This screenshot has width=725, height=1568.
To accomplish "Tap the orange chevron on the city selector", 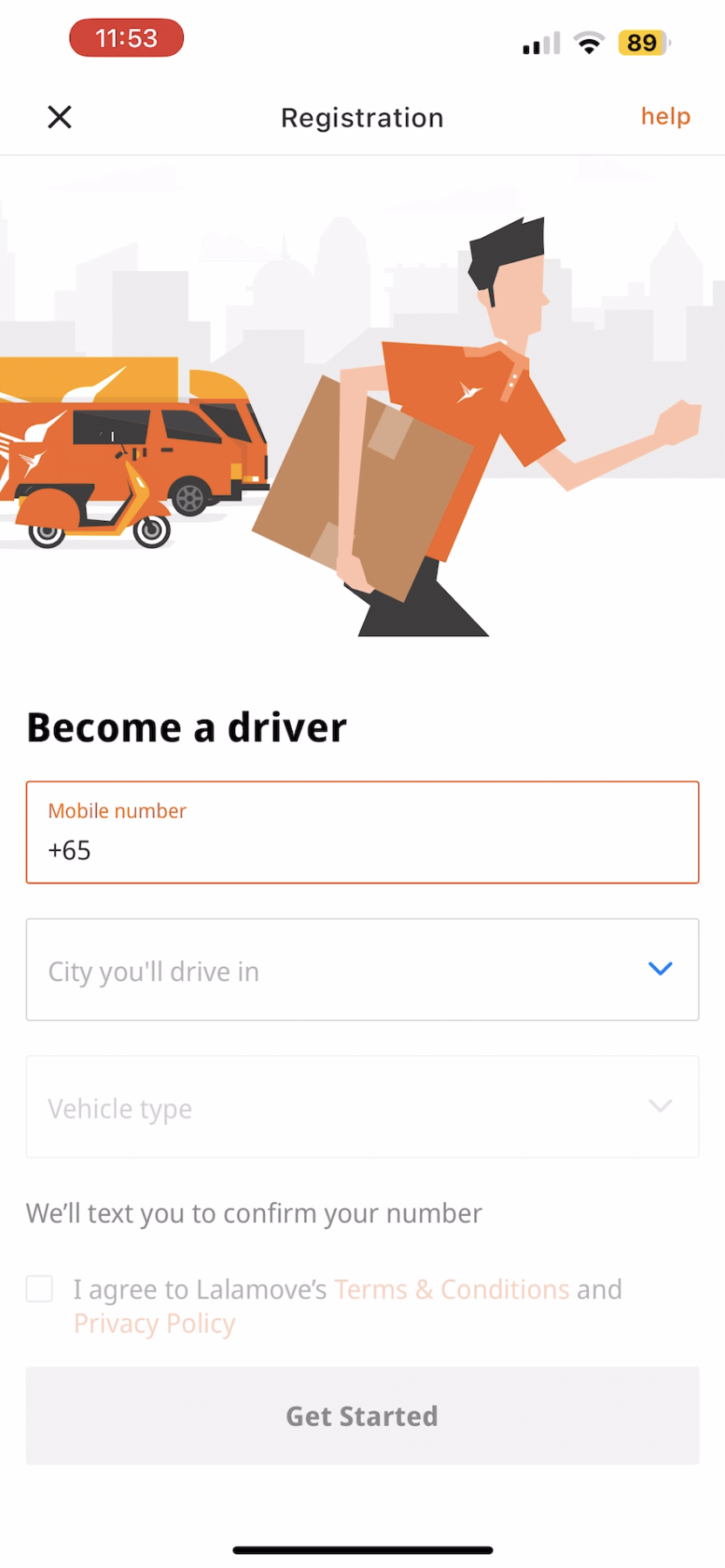I will [x=661, y=969].
